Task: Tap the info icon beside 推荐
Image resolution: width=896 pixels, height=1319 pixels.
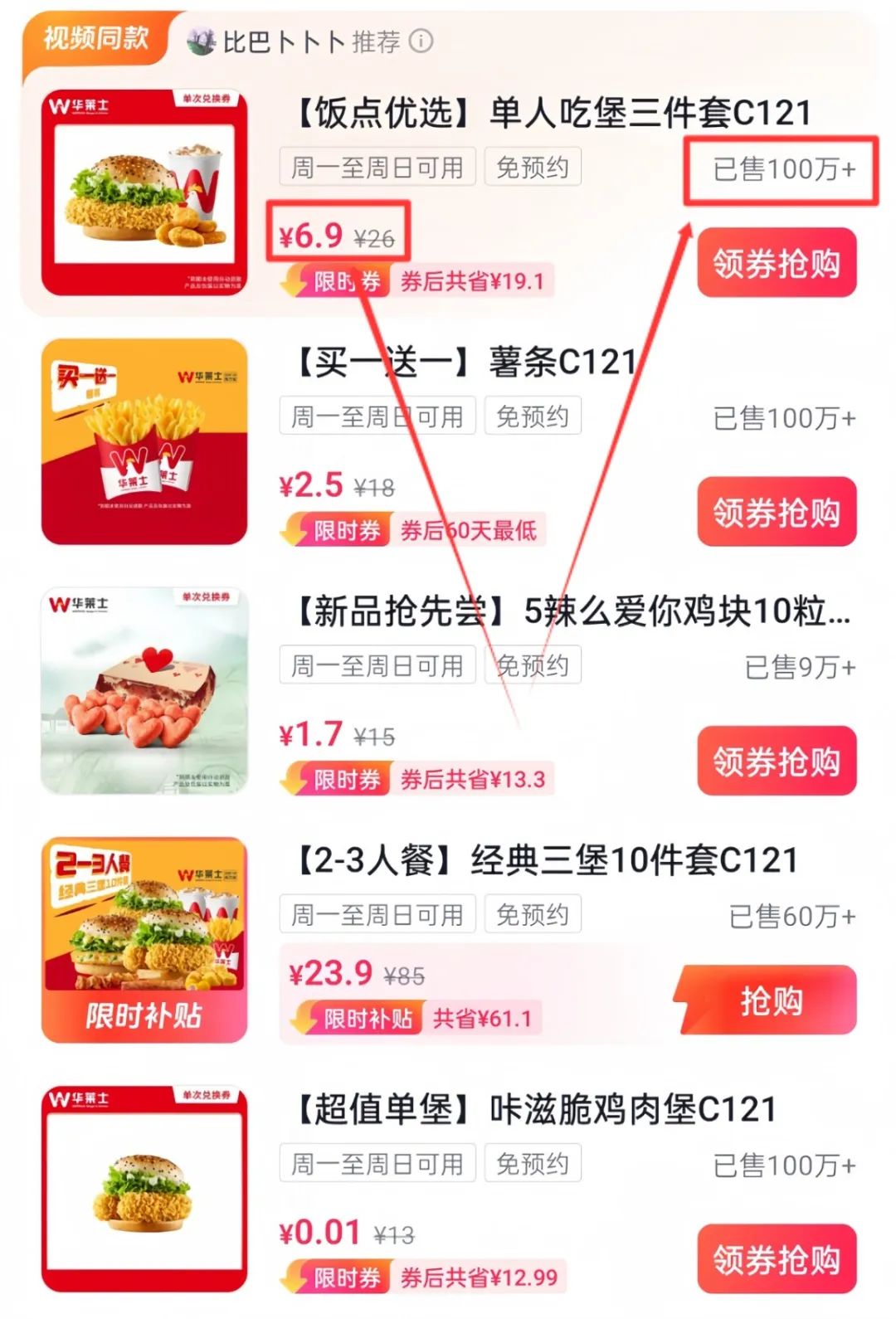Action: pyautogui.click(x=421, y=41)
